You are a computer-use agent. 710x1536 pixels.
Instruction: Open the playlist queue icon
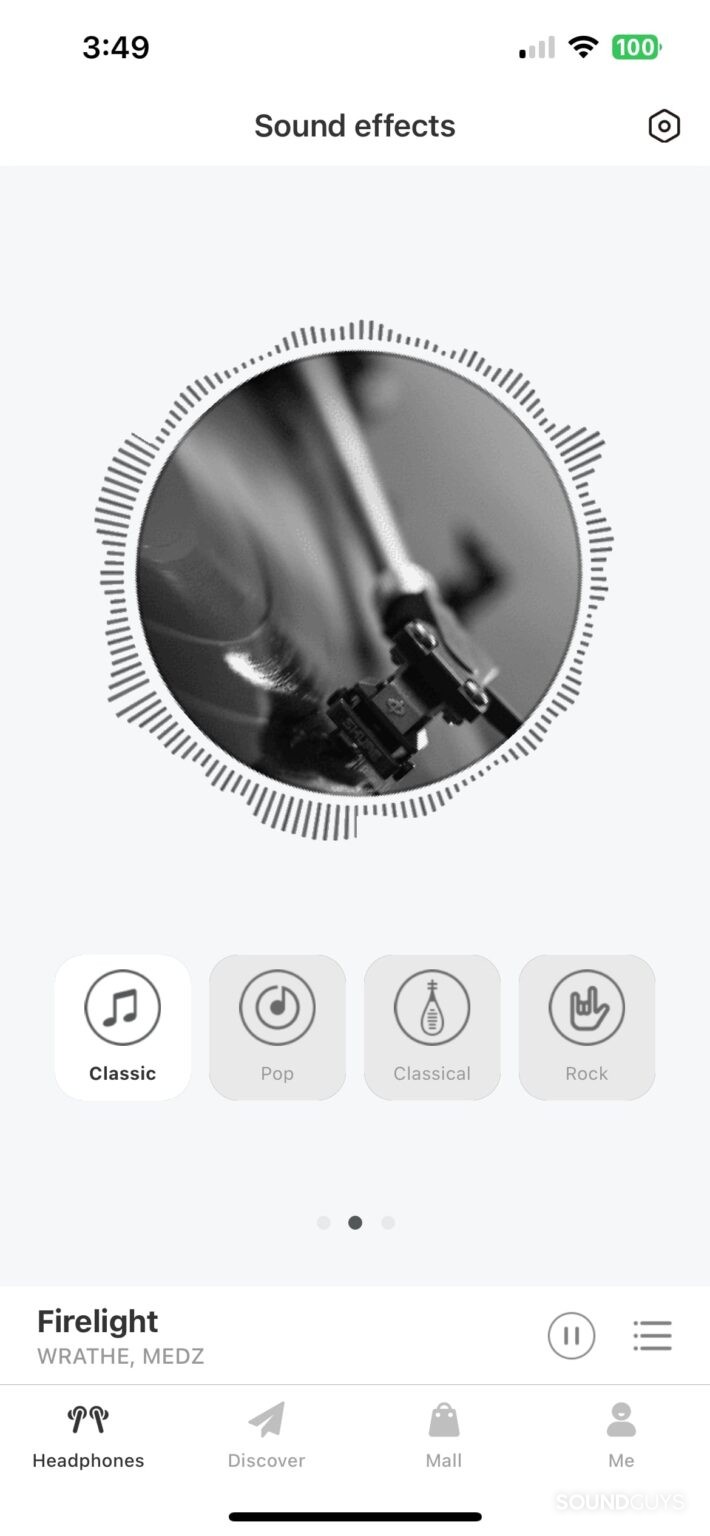(x=652, y=1335)
